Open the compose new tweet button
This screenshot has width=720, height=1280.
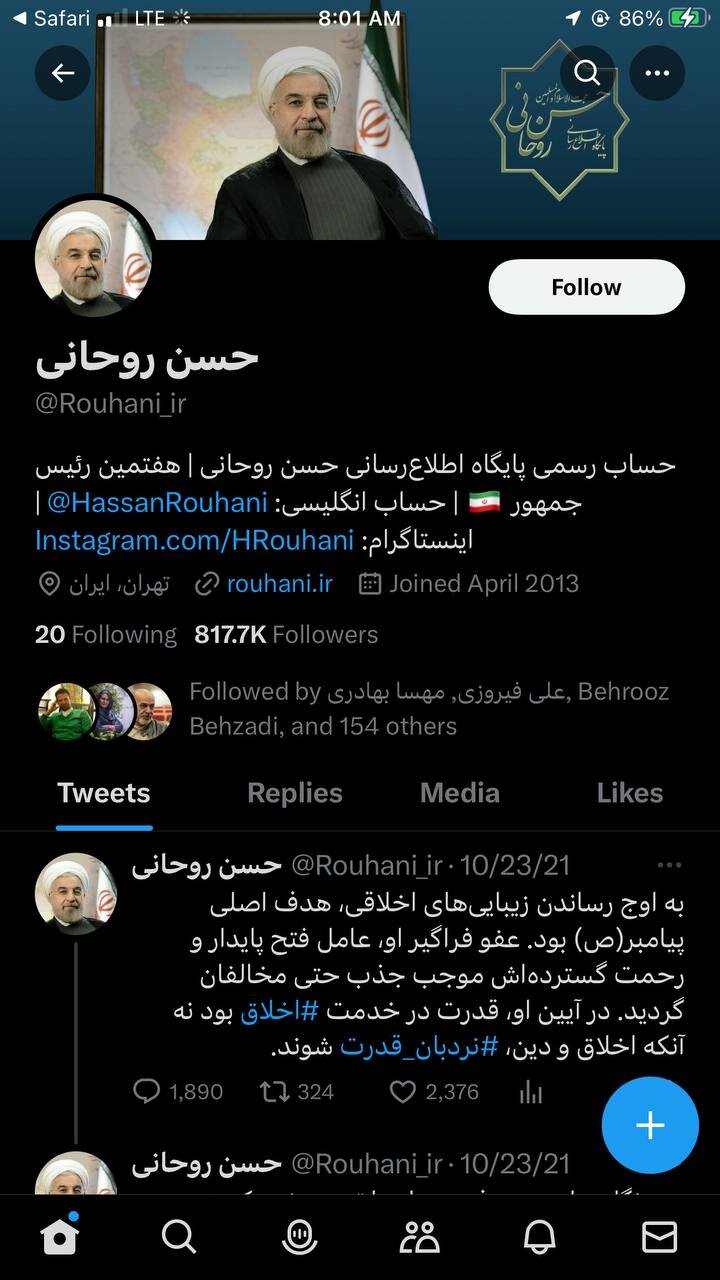[650, 1124]
